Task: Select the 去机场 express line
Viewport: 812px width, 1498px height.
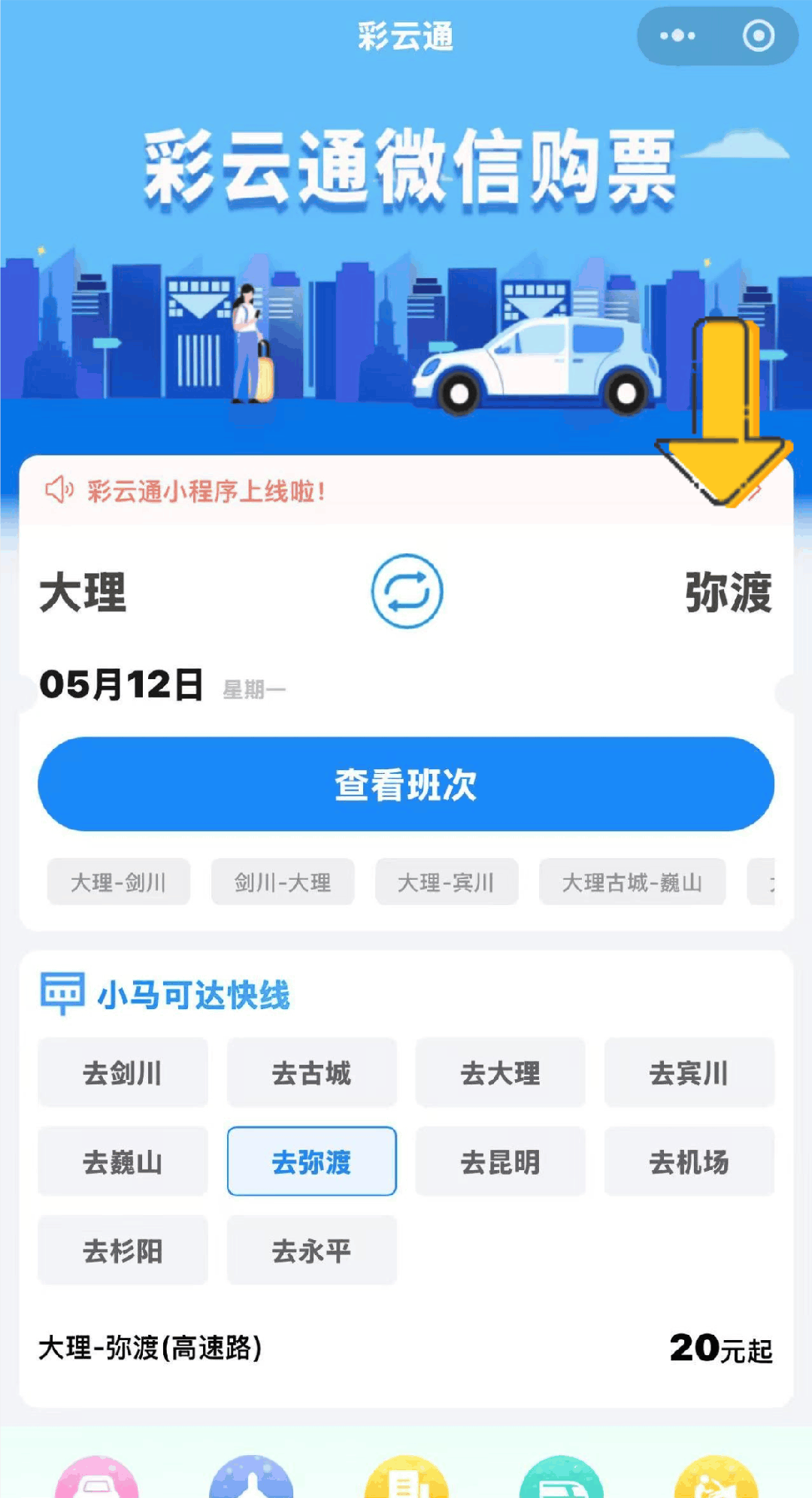Action: [x=689, y=1162]
